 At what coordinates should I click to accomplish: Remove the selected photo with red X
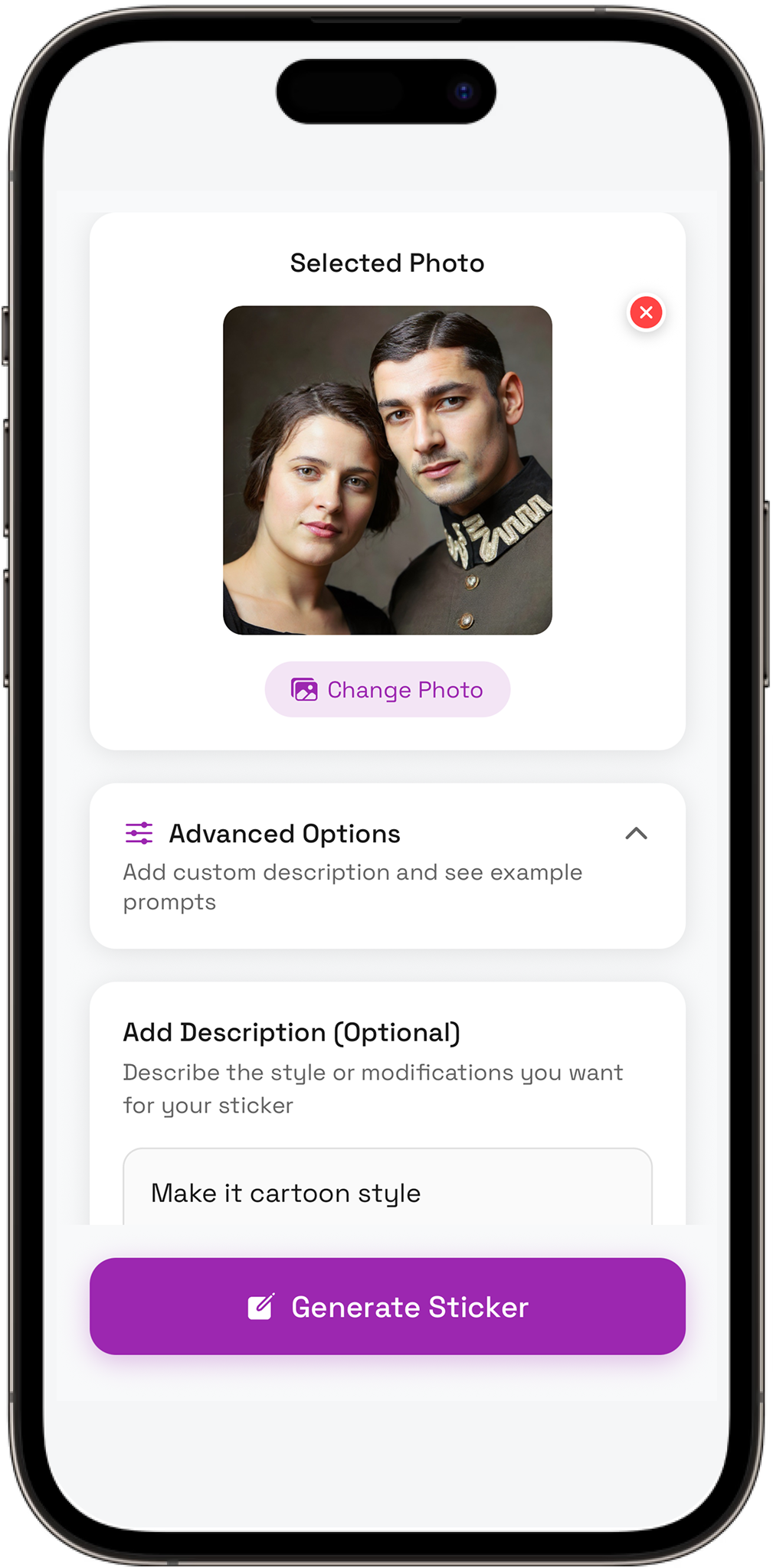646,312
